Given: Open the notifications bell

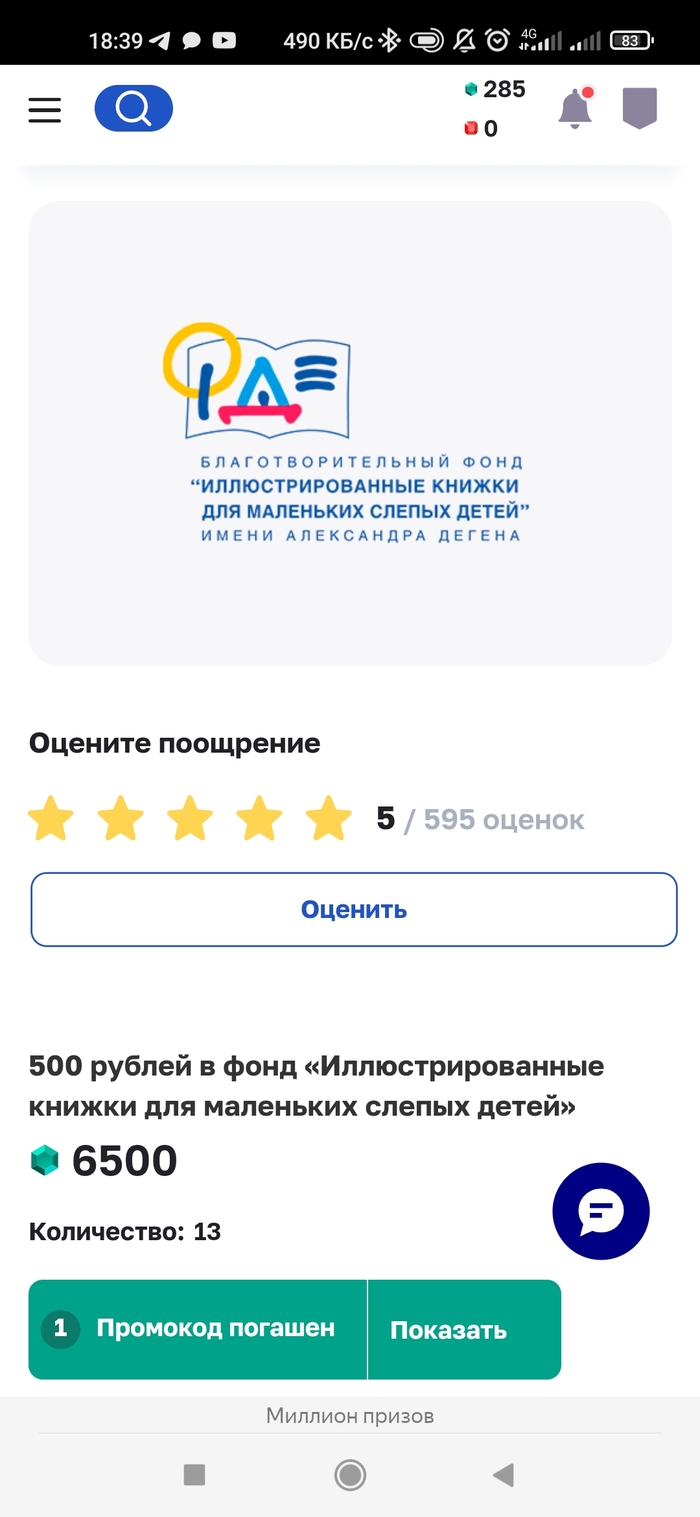Looking at the screenshot, I should (x=575, y=109).
